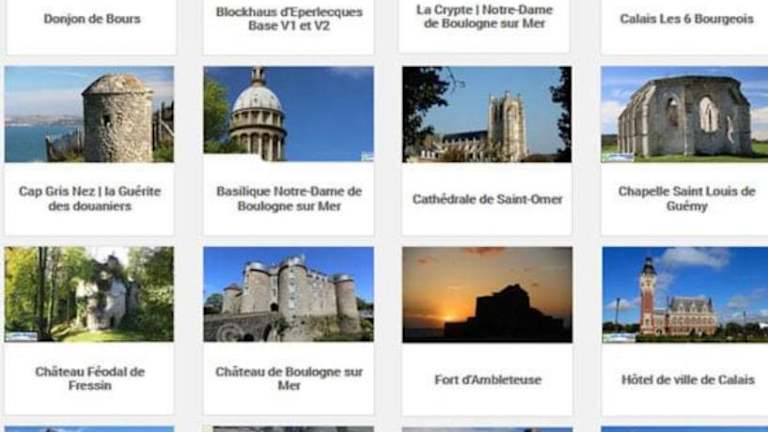Open Château Féodal de Fressin card
The height and width of the screenshot is (432, 768).
90,378
